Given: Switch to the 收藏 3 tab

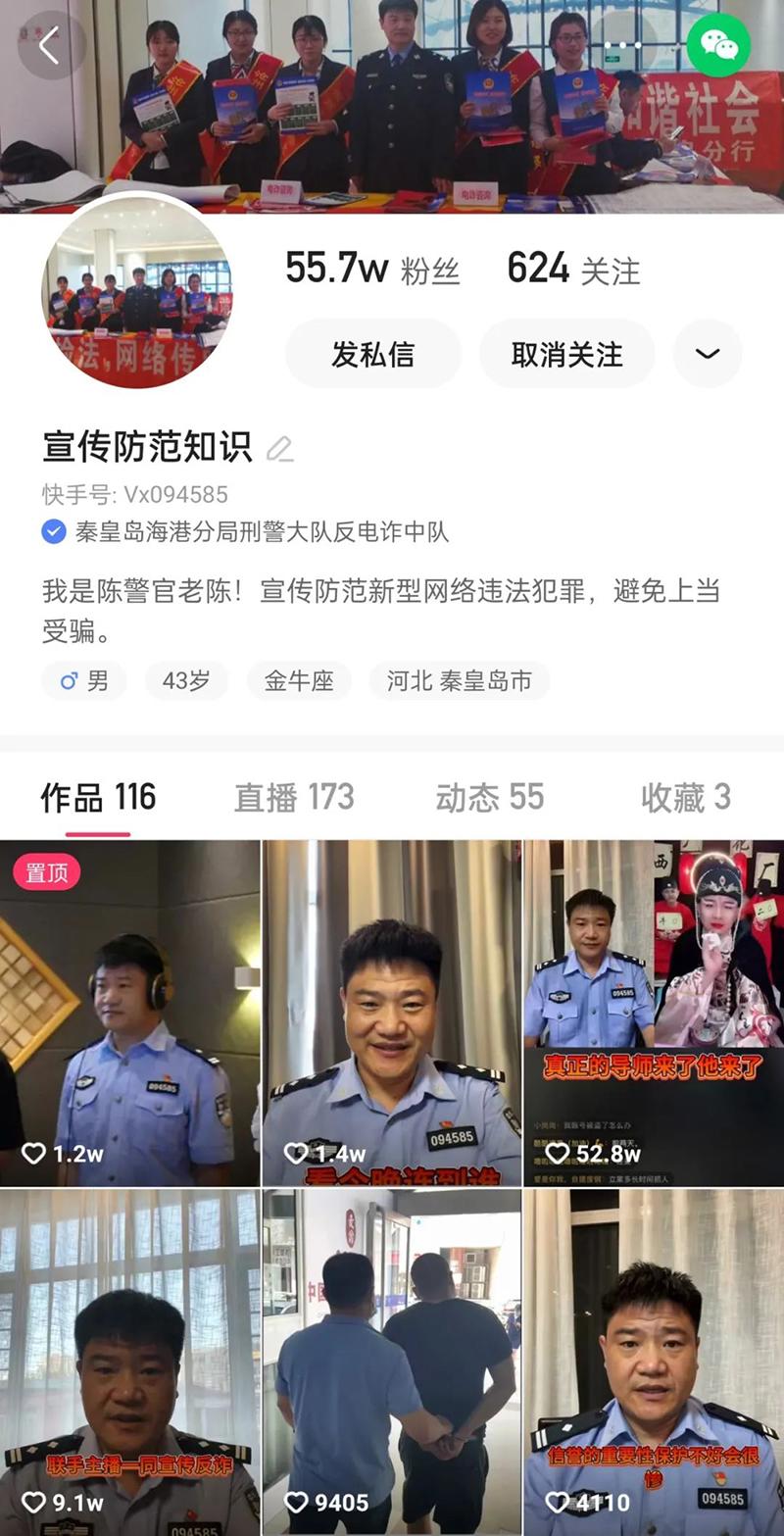Looking at the screenshot, I should pos(686,798).
